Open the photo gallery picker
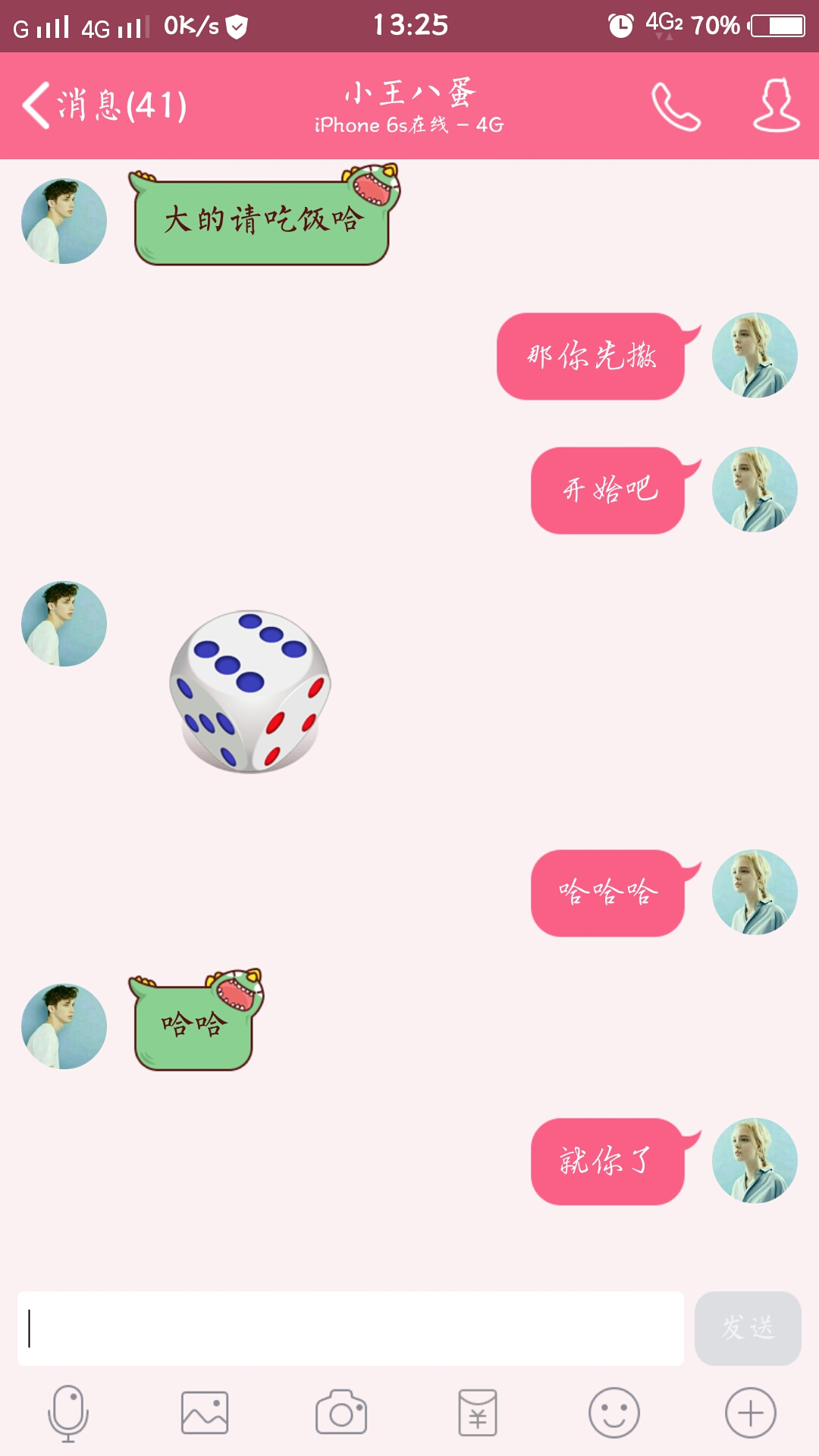Screen dimensions: 819x1456 [x=205, y=1414]
